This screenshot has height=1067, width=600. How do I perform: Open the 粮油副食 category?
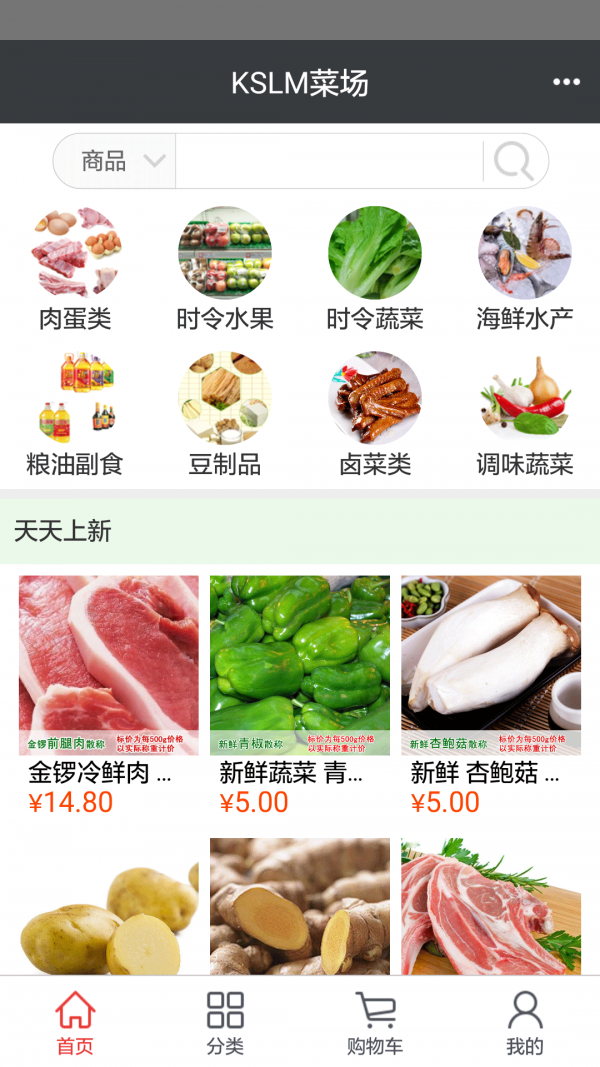tap(75, 413)
